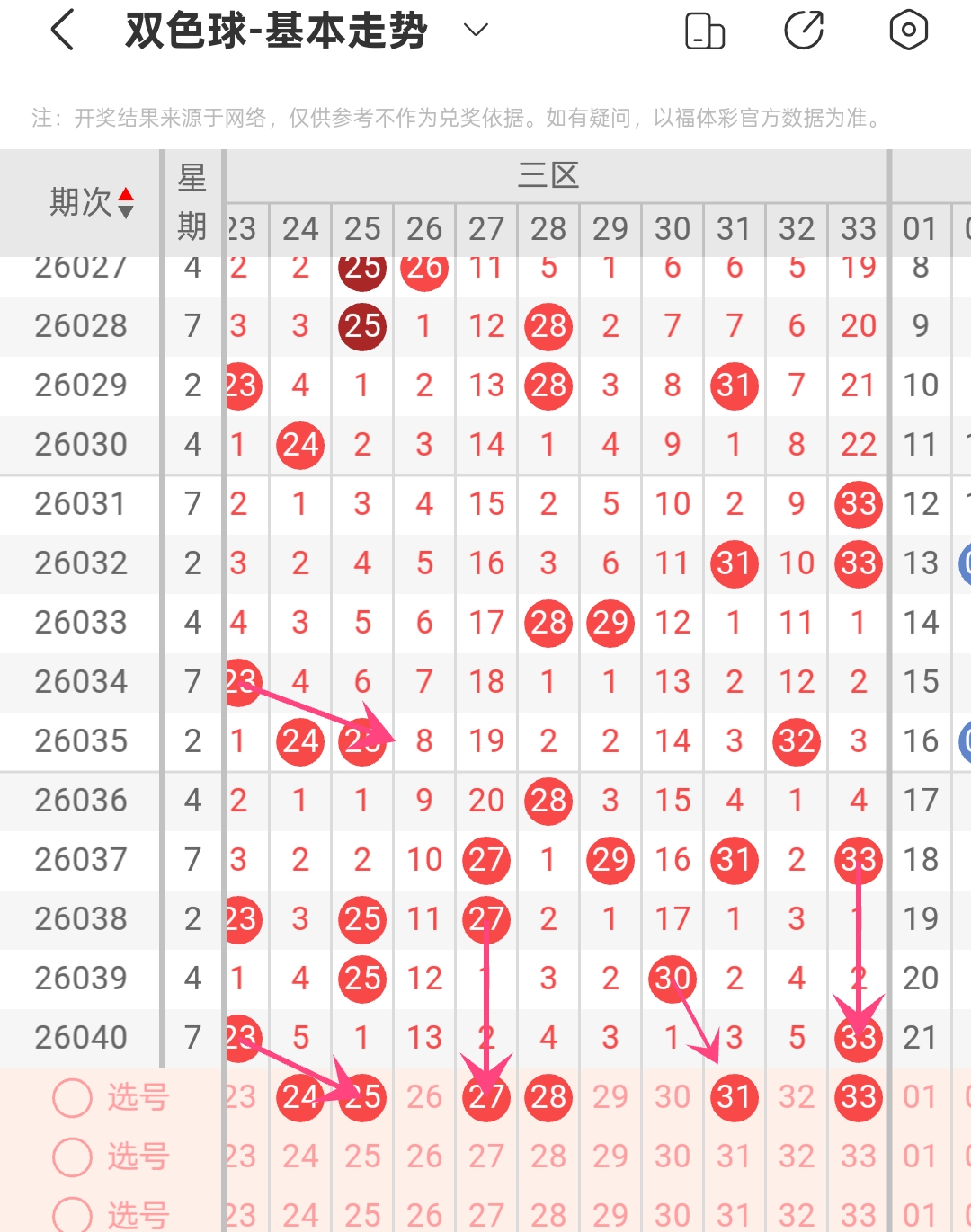Go back using the top-left arrow
This screenshot has height=1232, width=971.
[x=63, y=31]
